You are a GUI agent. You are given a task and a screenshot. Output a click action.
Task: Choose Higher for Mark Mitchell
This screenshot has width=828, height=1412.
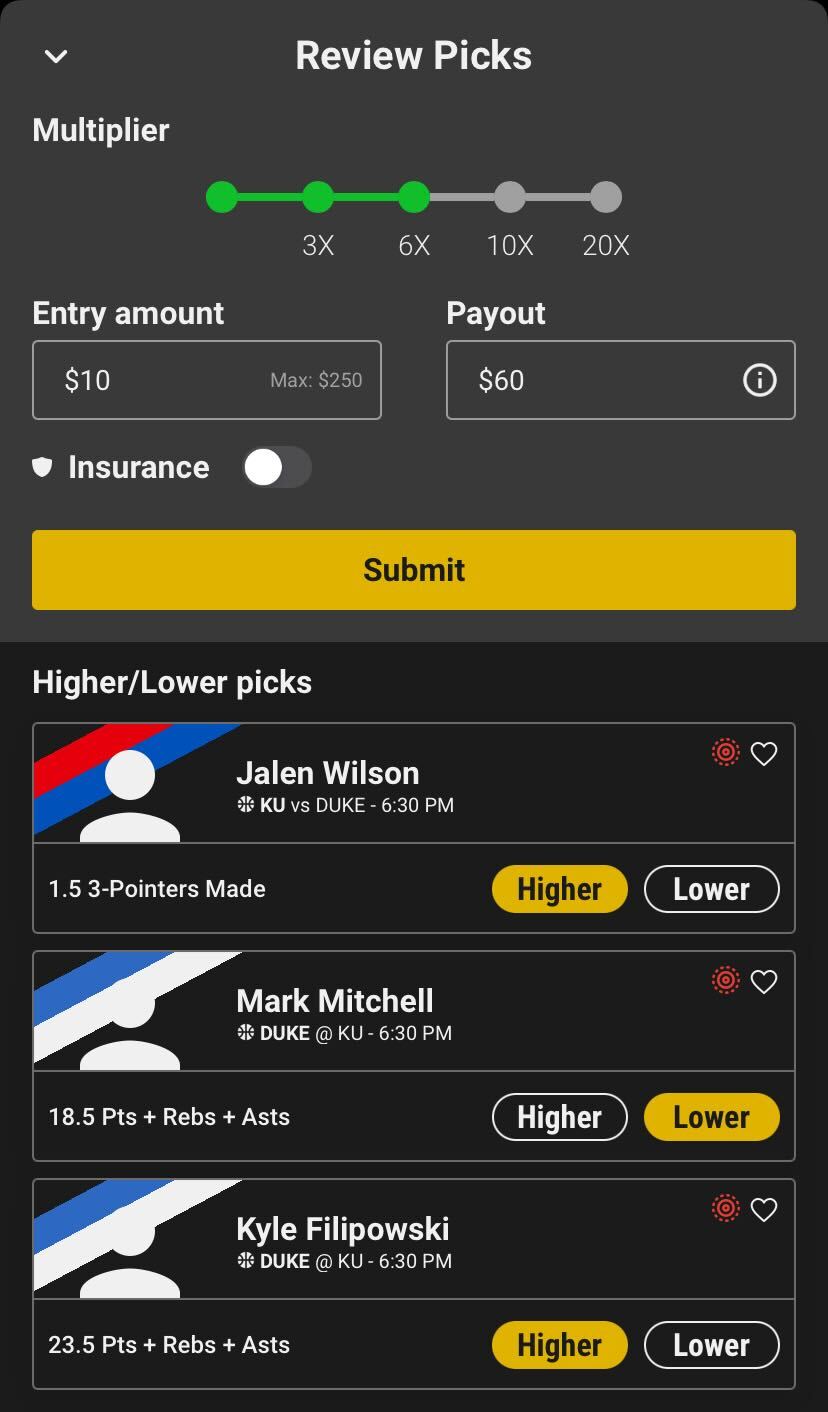(x=560, y=1117)
